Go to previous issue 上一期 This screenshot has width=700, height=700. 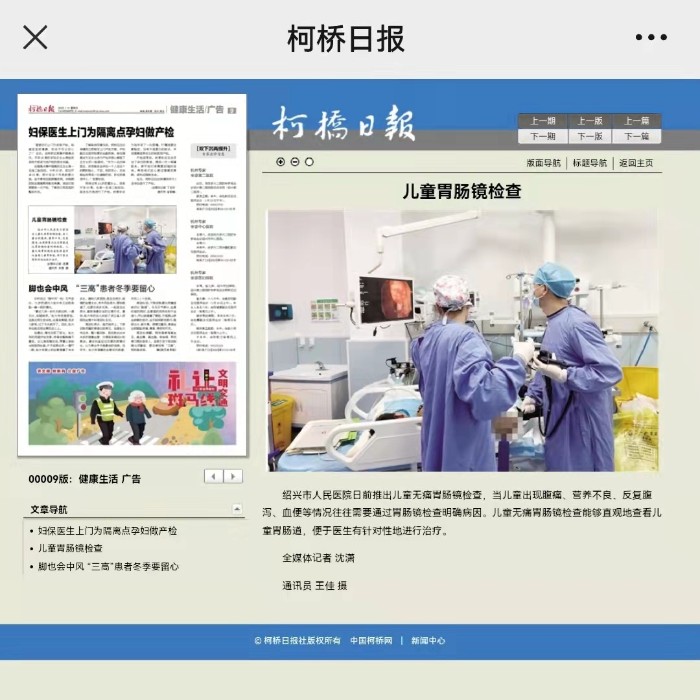point(543,121)
